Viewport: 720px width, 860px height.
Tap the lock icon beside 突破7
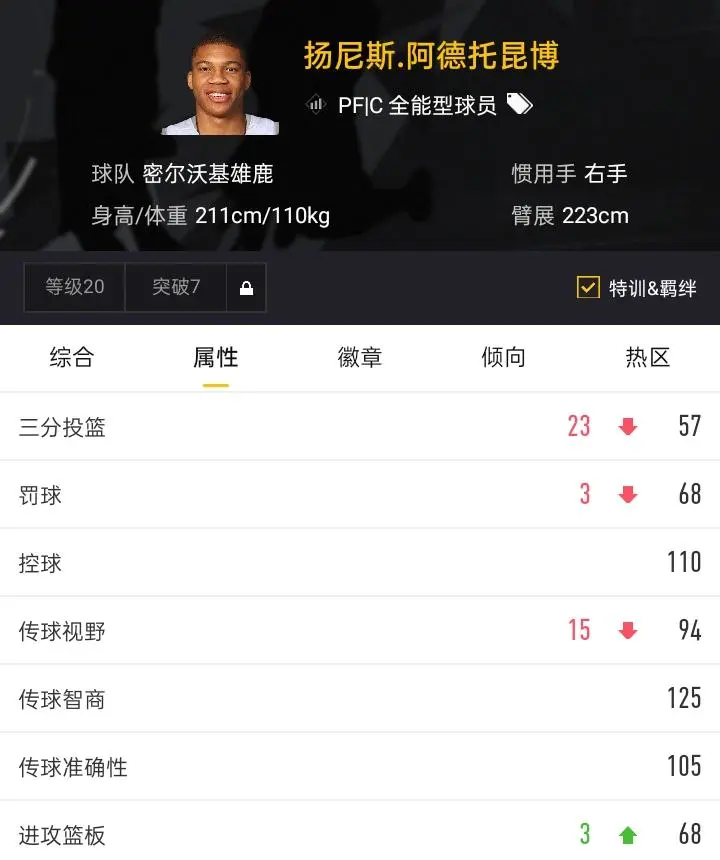[x=246, y=289]
